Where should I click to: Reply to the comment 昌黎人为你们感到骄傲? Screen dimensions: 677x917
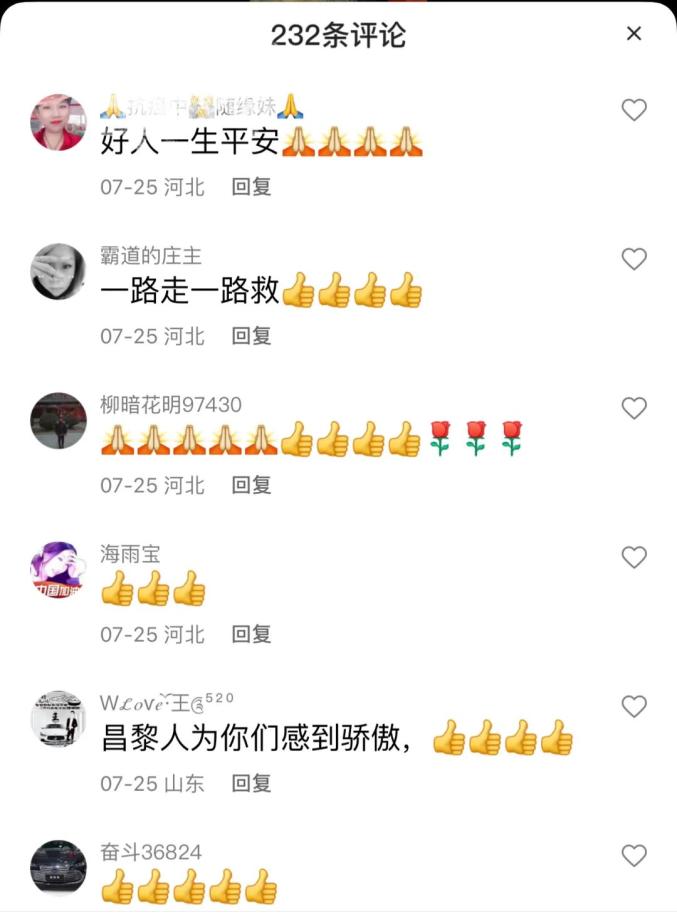[251, 782]
